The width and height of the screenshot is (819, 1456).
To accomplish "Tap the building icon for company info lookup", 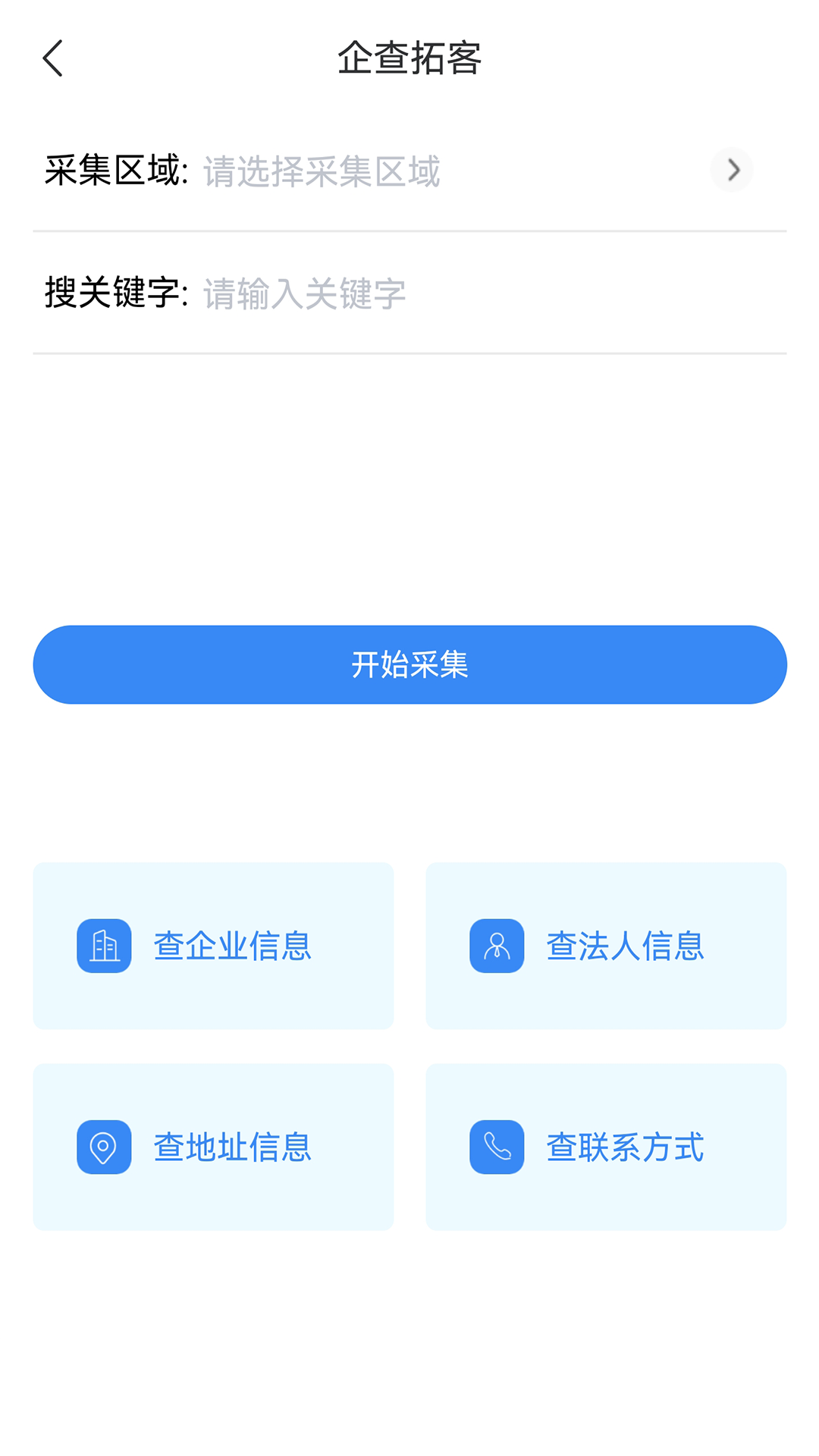I will pos(103,945).
